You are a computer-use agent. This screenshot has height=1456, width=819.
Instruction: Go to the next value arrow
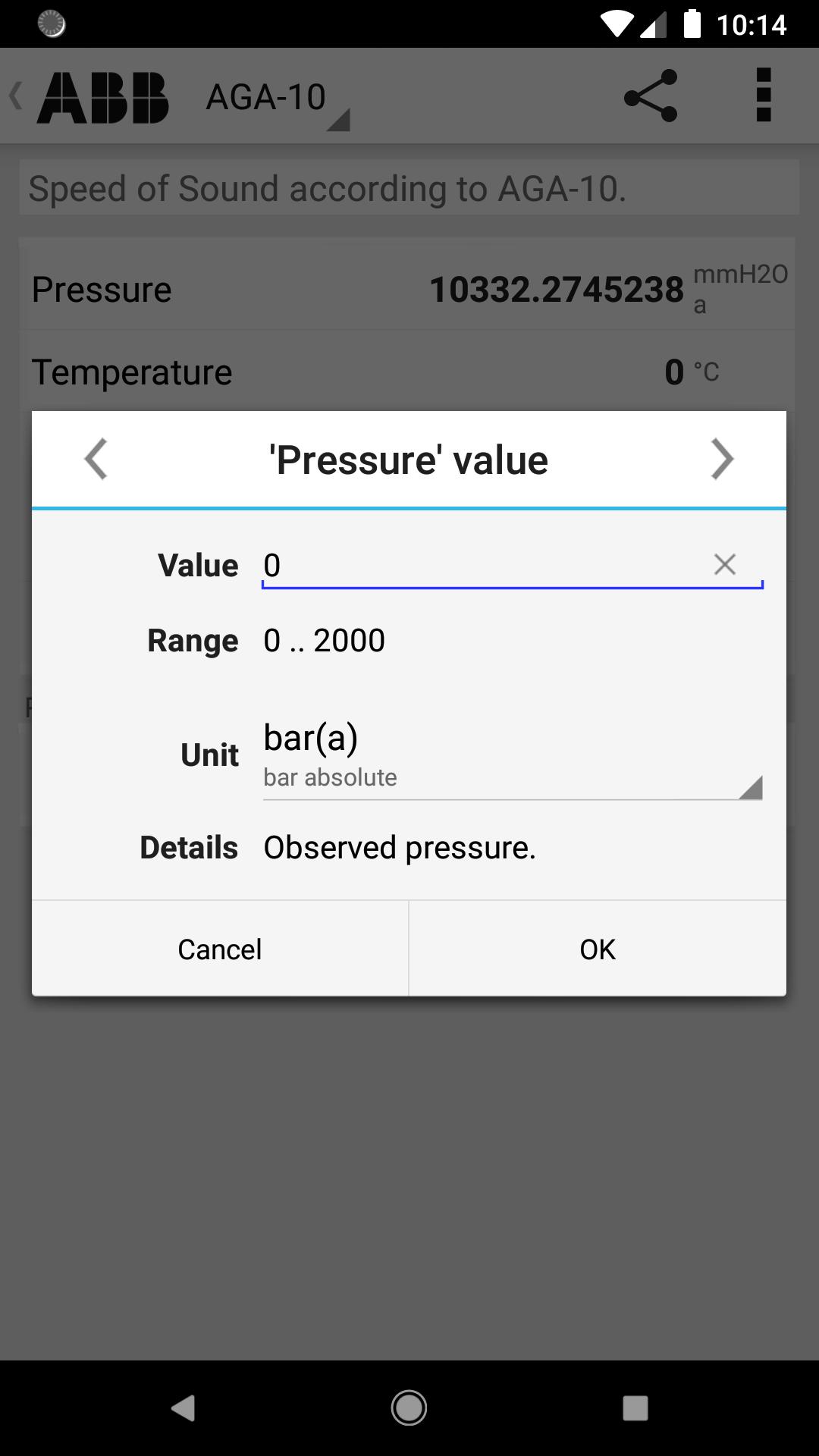721,459
